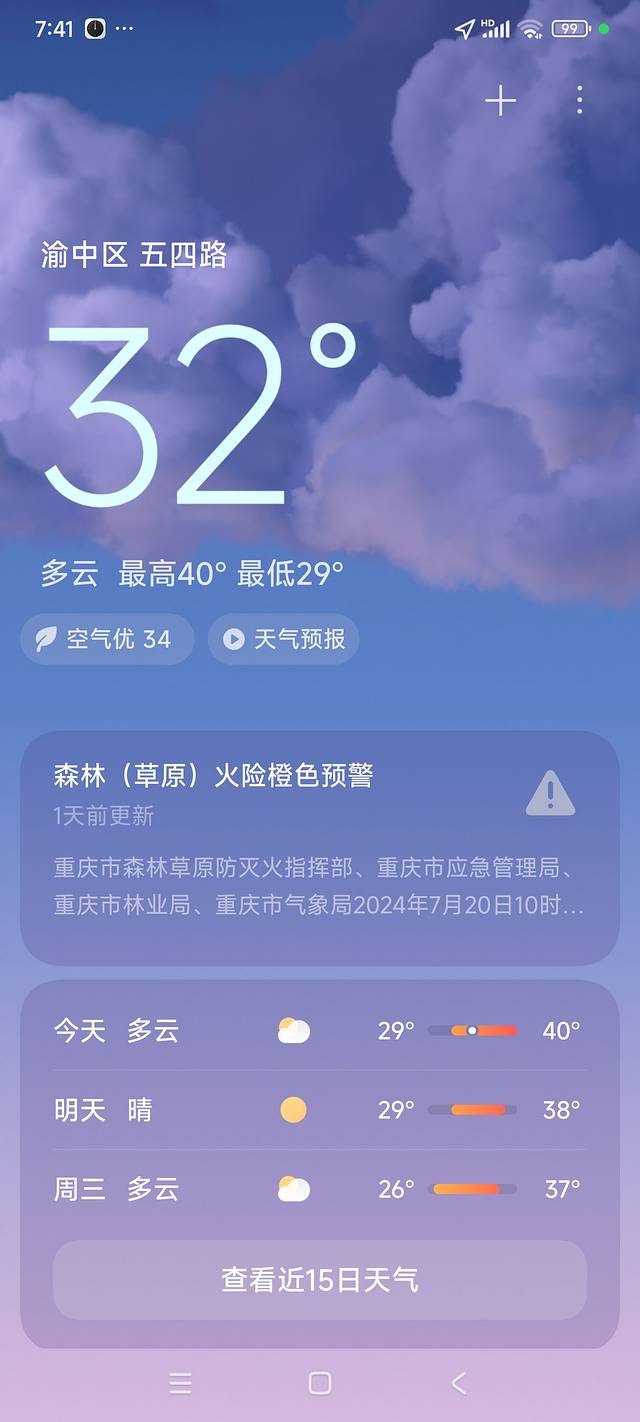The height and width of the screenshot is (1422, 640).
Task: Open the air quality 空气优 34 chip
Action: (107, 639)
